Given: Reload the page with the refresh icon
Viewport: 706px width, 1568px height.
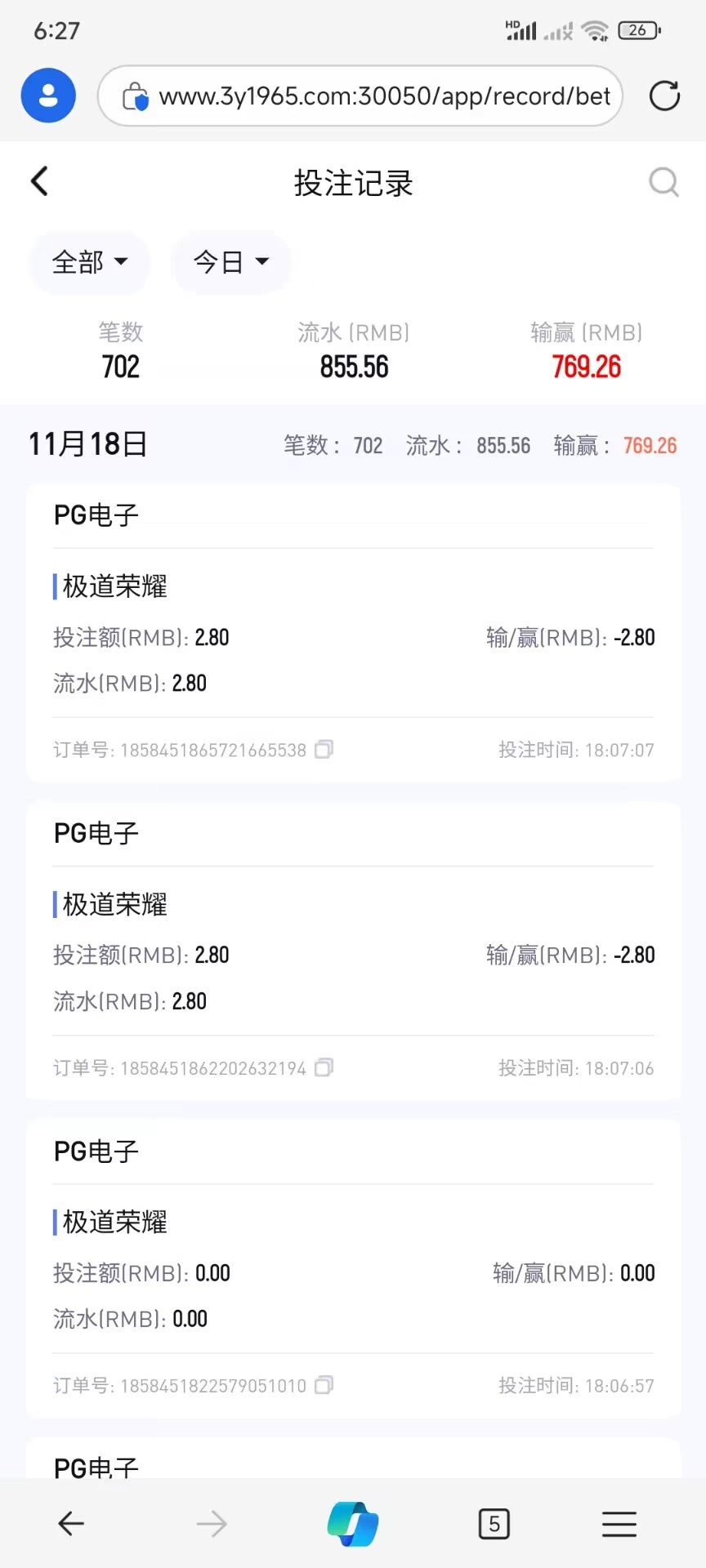Looking at the screenshot, I should tap(664, 96).
